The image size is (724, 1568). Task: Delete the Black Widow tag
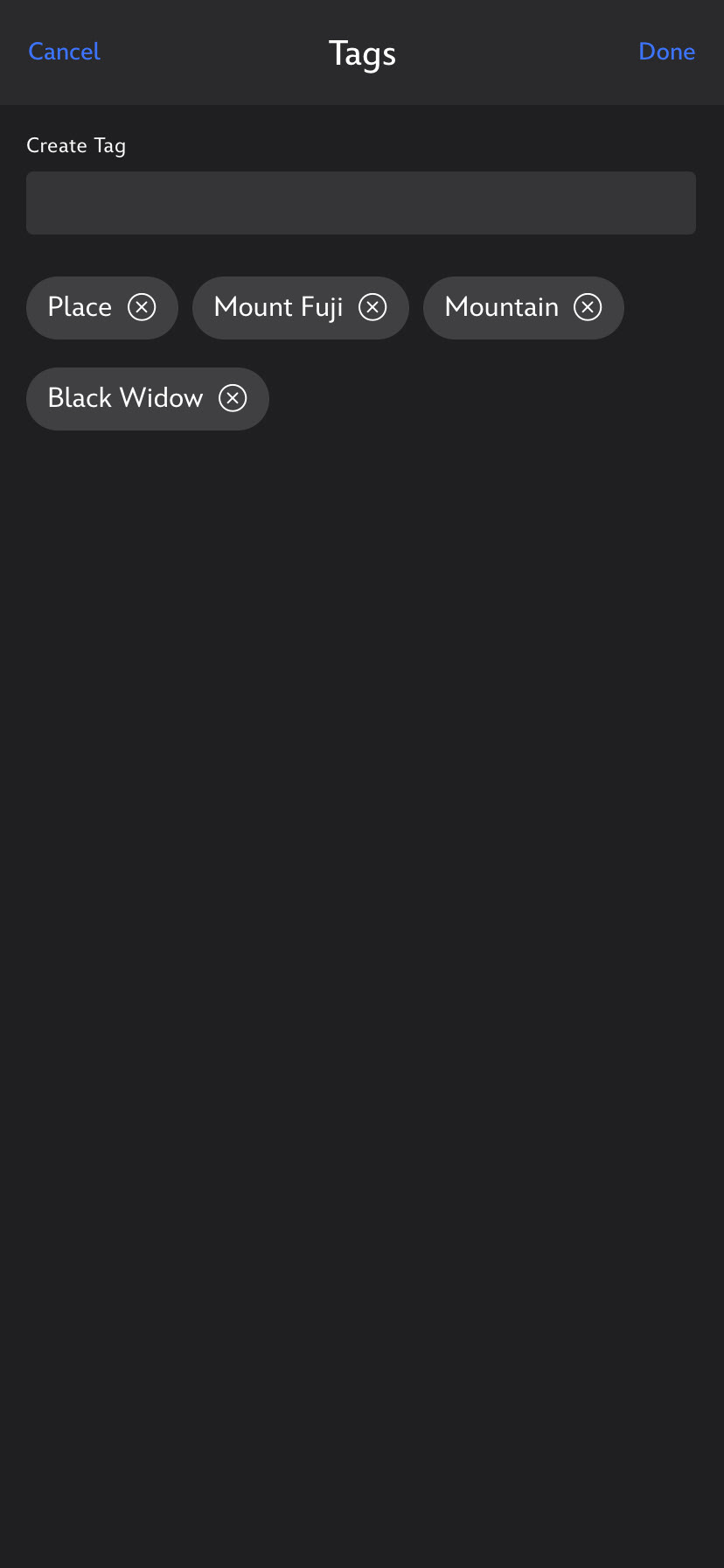tap(233, 398)
